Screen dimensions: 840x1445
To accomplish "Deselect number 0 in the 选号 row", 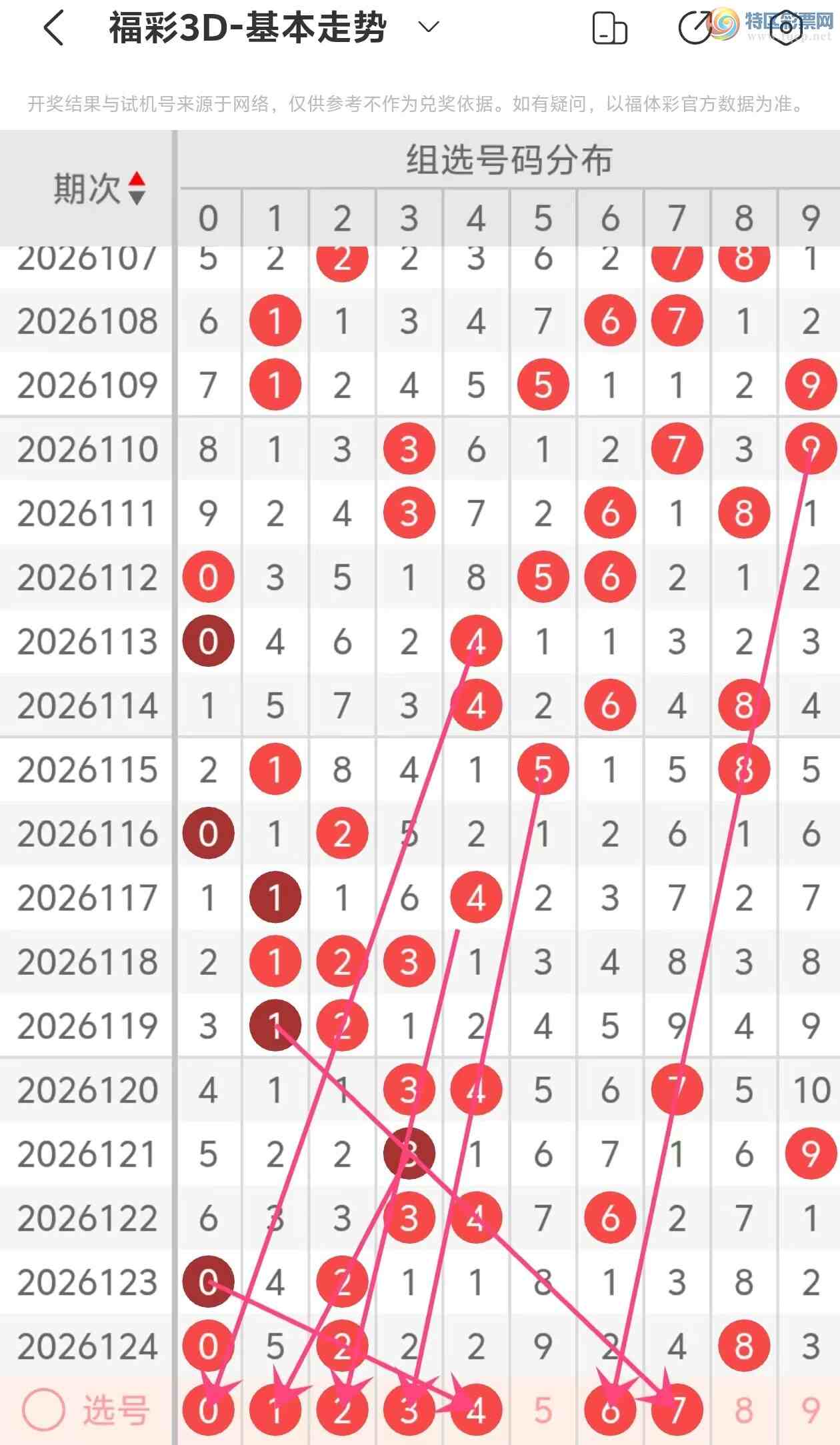I will pos(209,1410).
